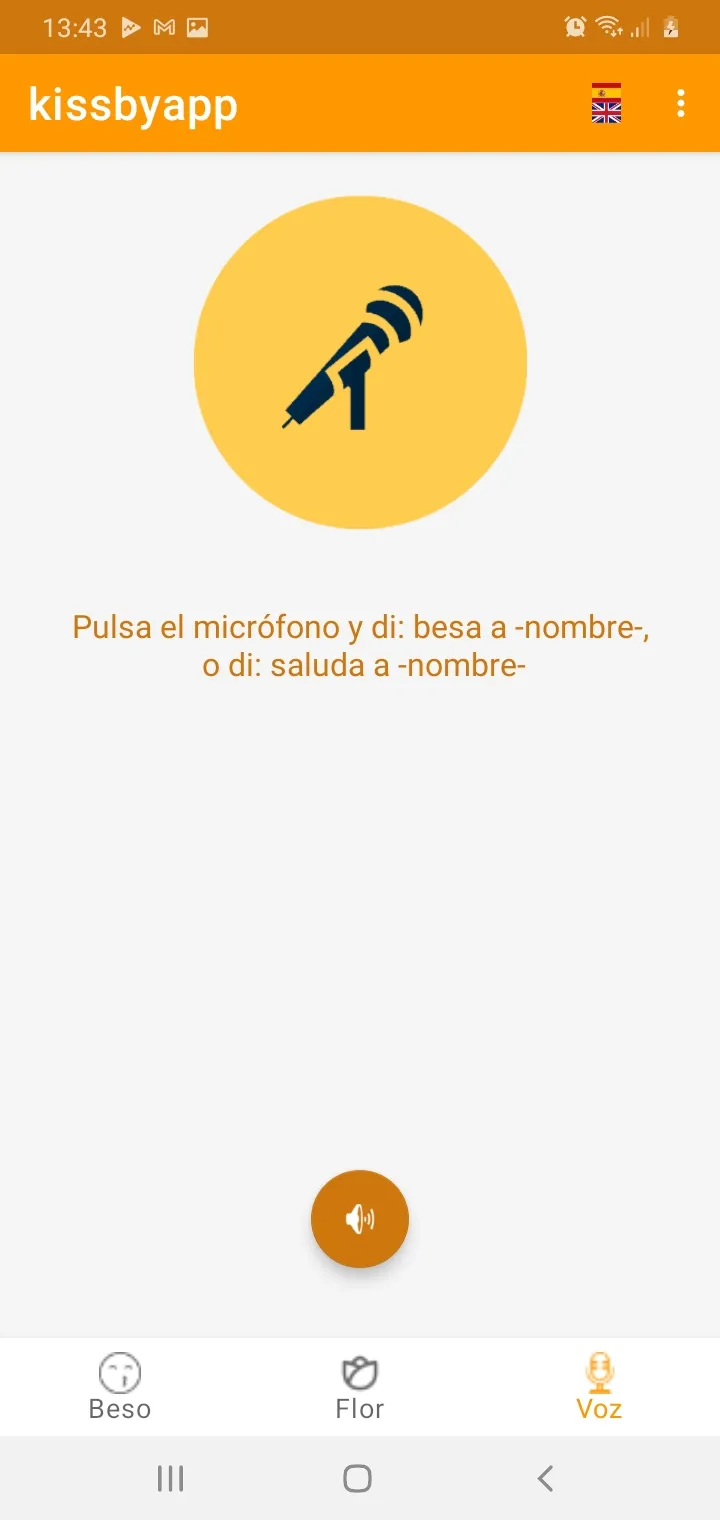Select the Voz tab

(600, 1387)
